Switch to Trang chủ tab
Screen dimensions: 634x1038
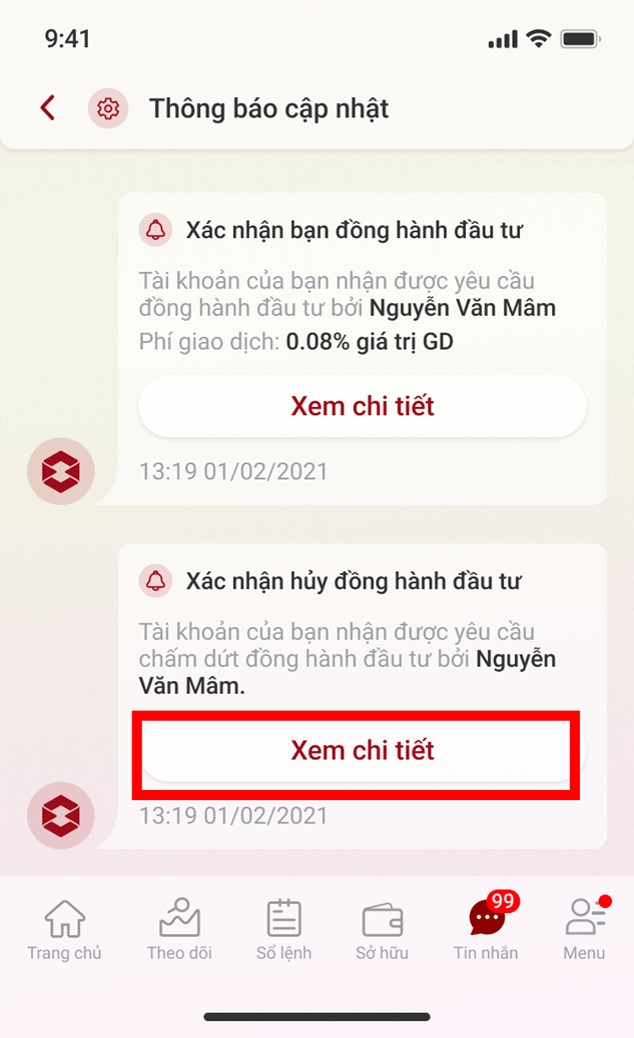coord(65,930)
